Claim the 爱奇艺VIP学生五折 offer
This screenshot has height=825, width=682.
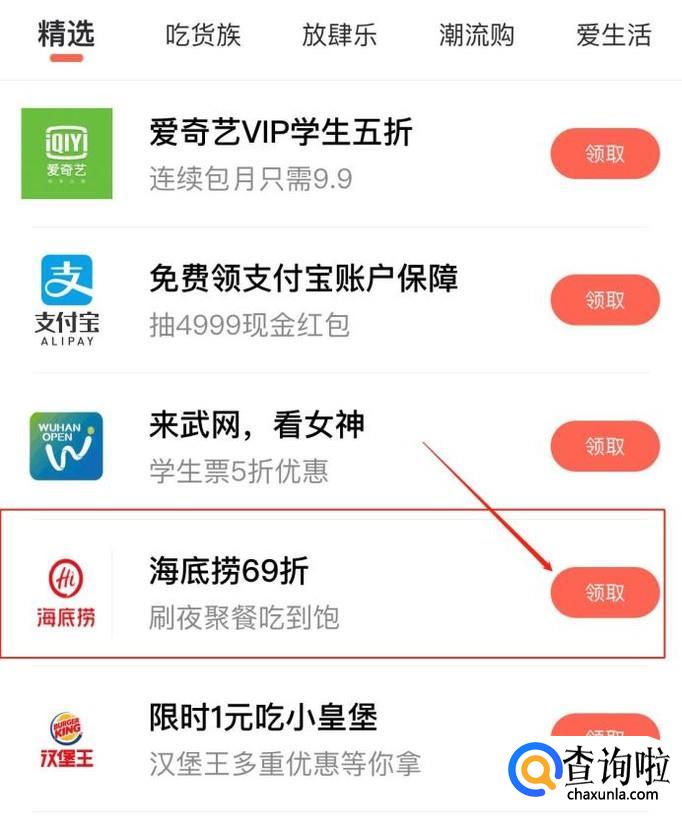[604, 154]
